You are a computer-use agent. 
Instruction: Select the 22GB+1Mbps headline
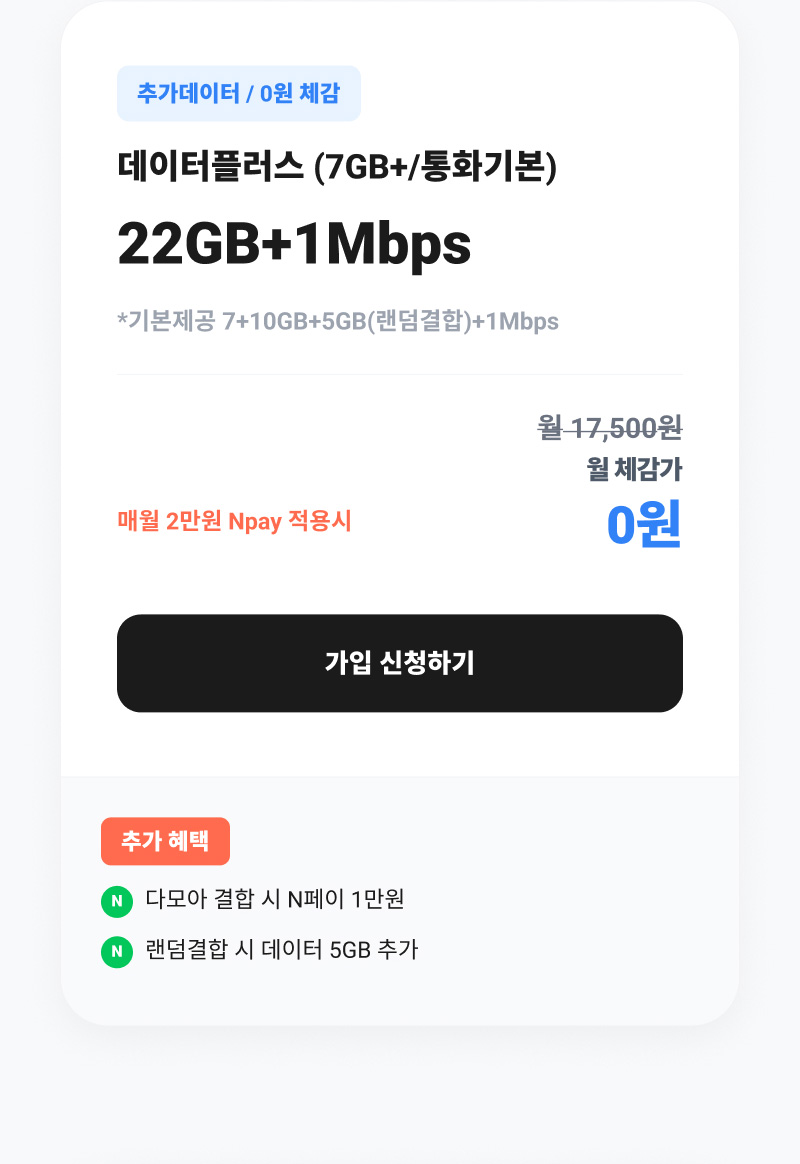[295, 243]
